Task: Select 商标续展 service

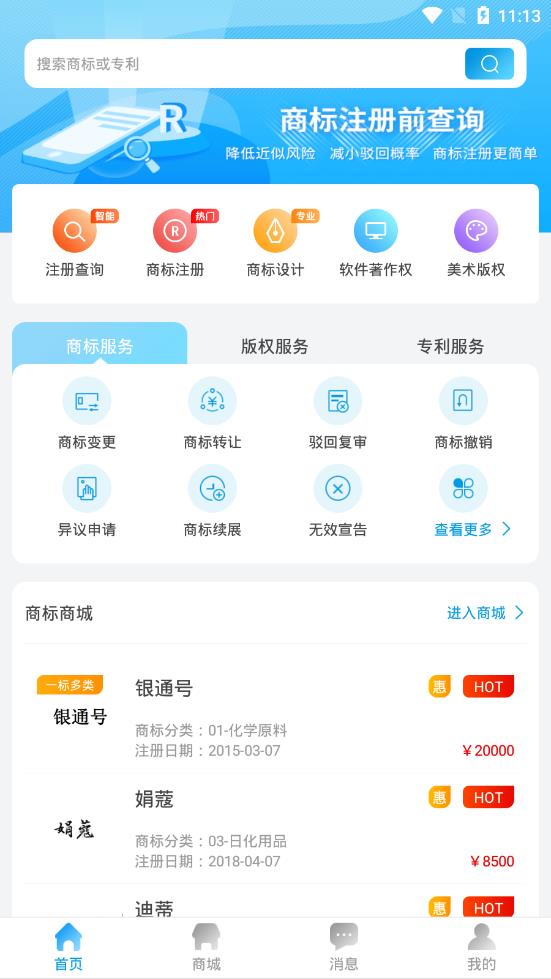Action: [212, 502]
